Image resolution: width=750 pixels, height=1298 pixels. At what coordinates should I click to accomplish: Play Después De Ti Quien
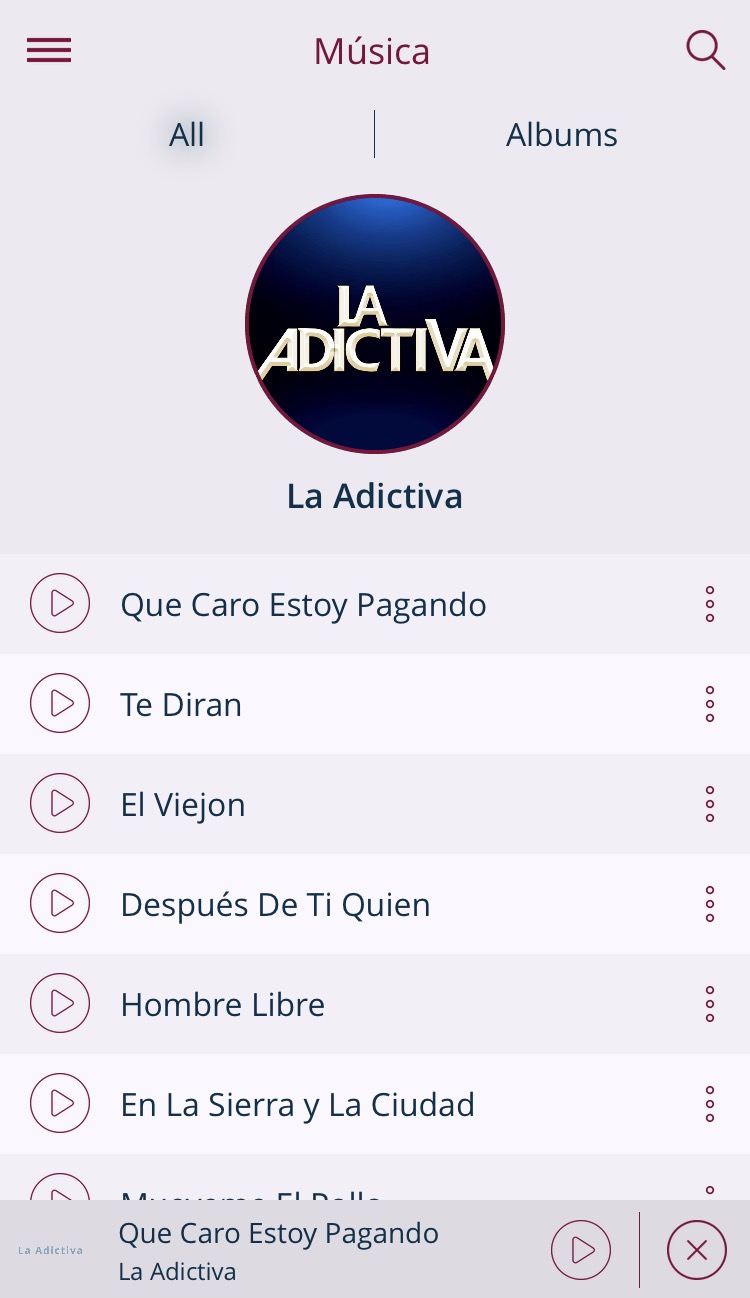pos(60,903)
